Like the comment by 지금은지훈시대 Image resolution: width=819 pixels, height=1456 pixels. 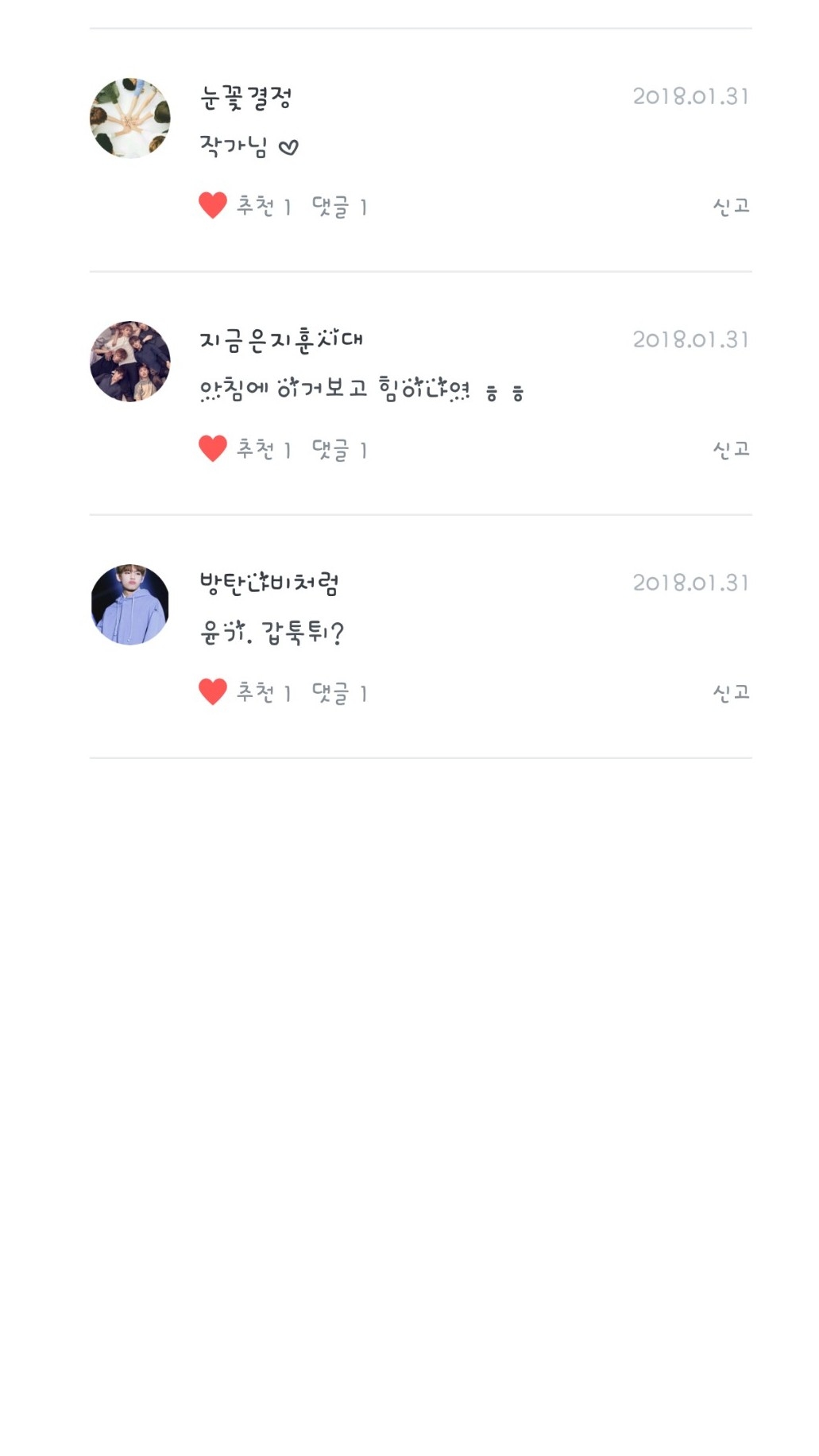point(213,449)
